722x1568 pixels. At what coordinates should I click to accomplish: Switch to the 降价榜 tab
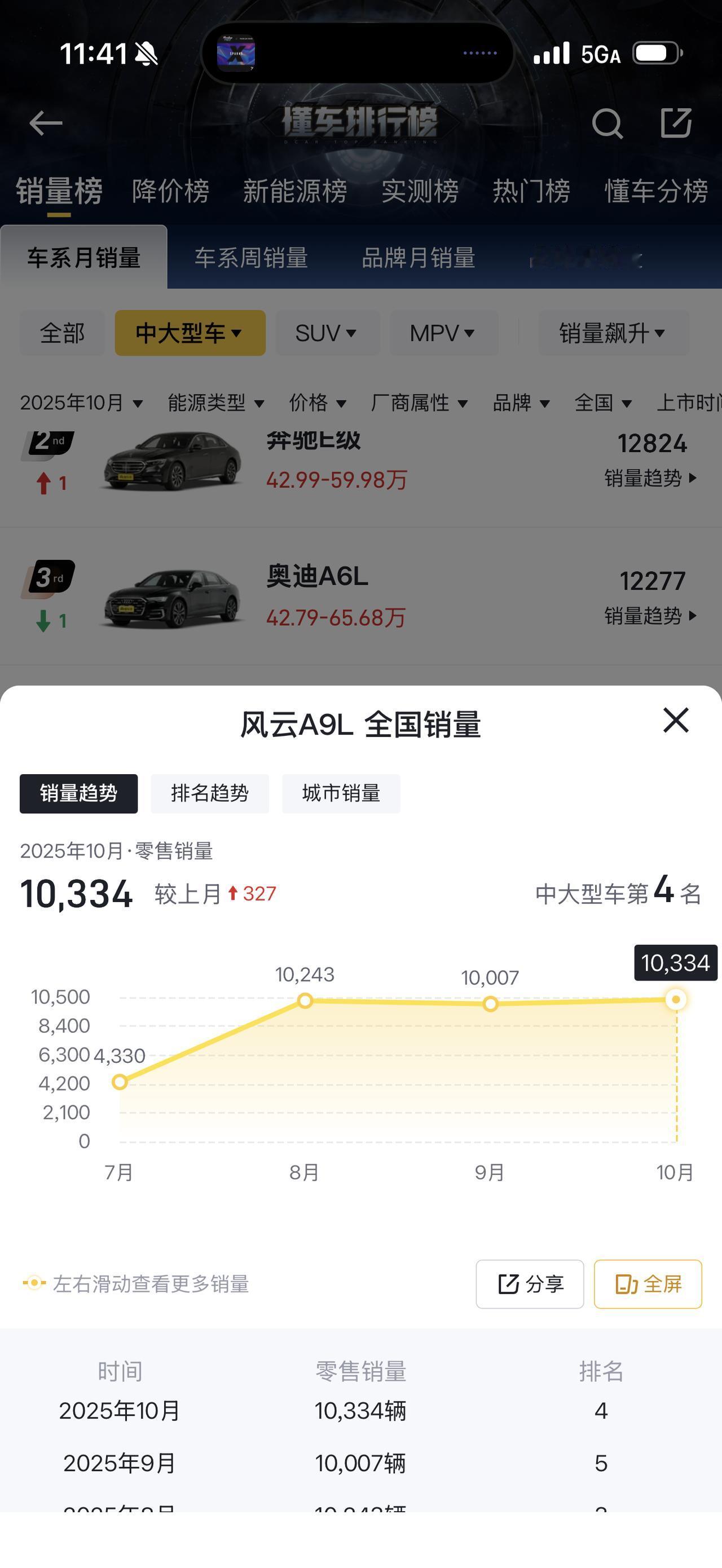[x=170, y=191]
